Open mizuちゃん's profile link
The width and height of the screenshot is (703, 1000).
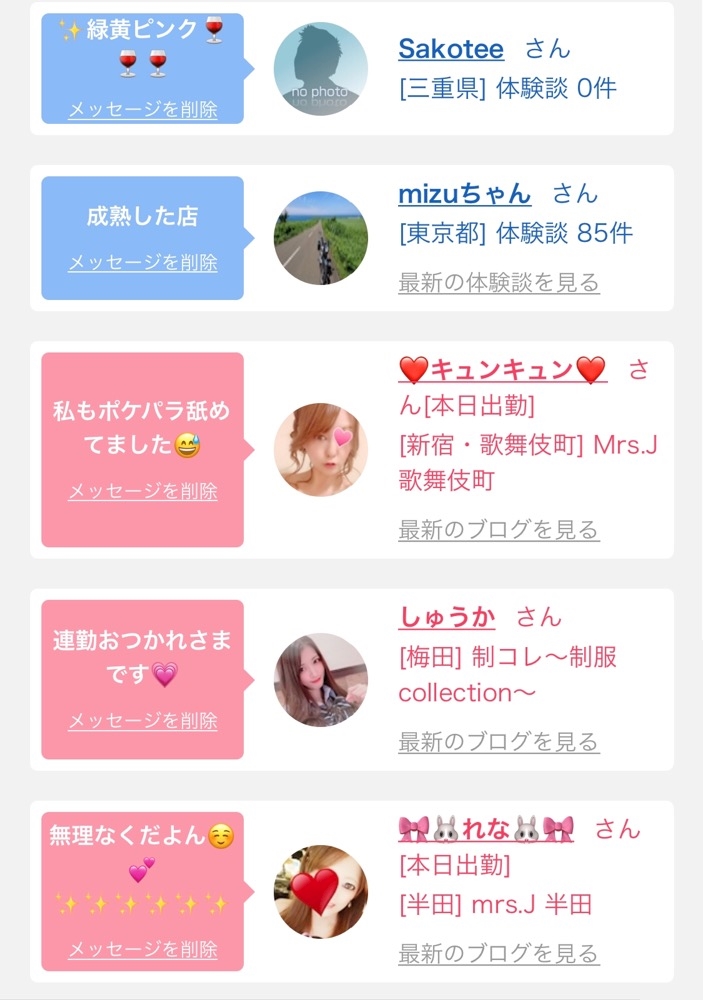(x=464, y=193)
